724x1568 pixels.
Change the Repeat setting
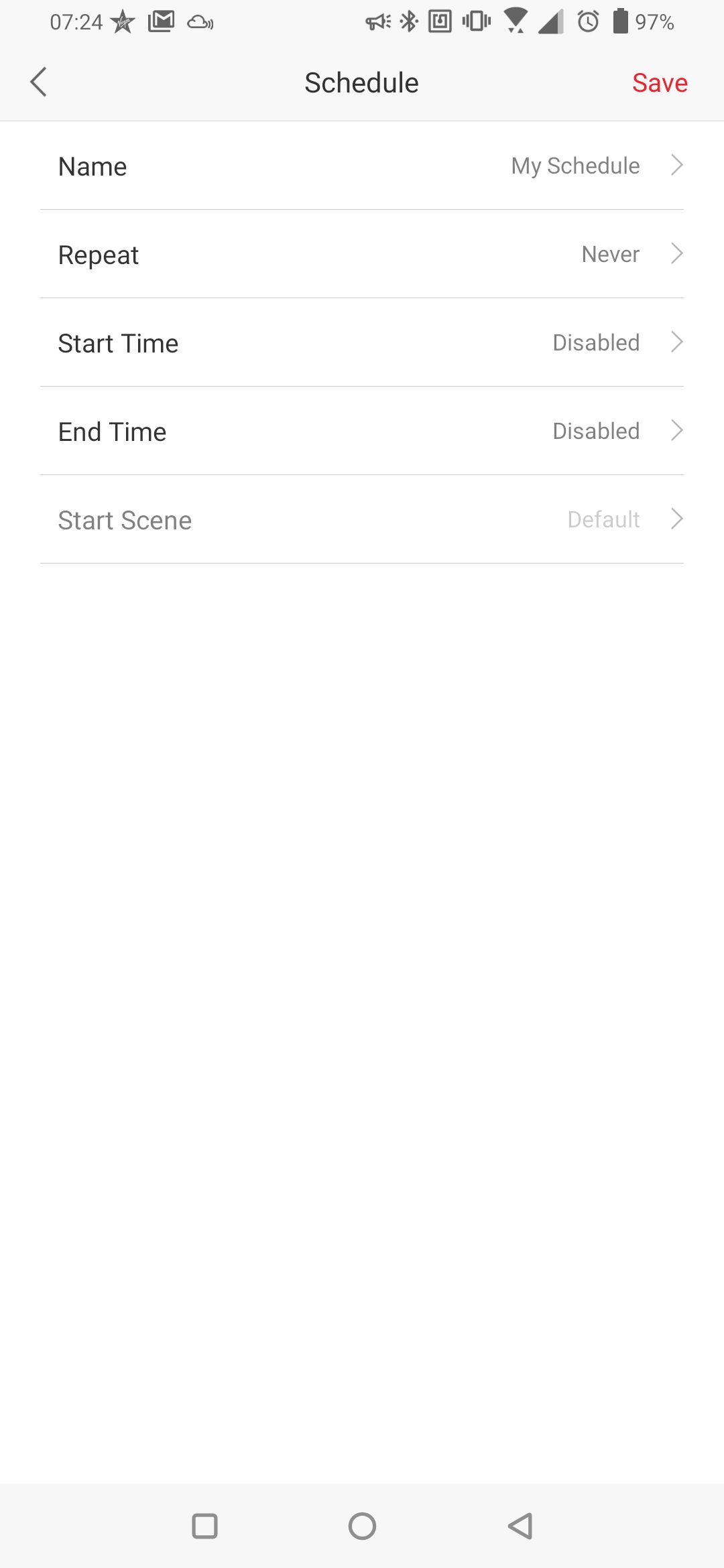pyautogui.click(x=362, y=254)
